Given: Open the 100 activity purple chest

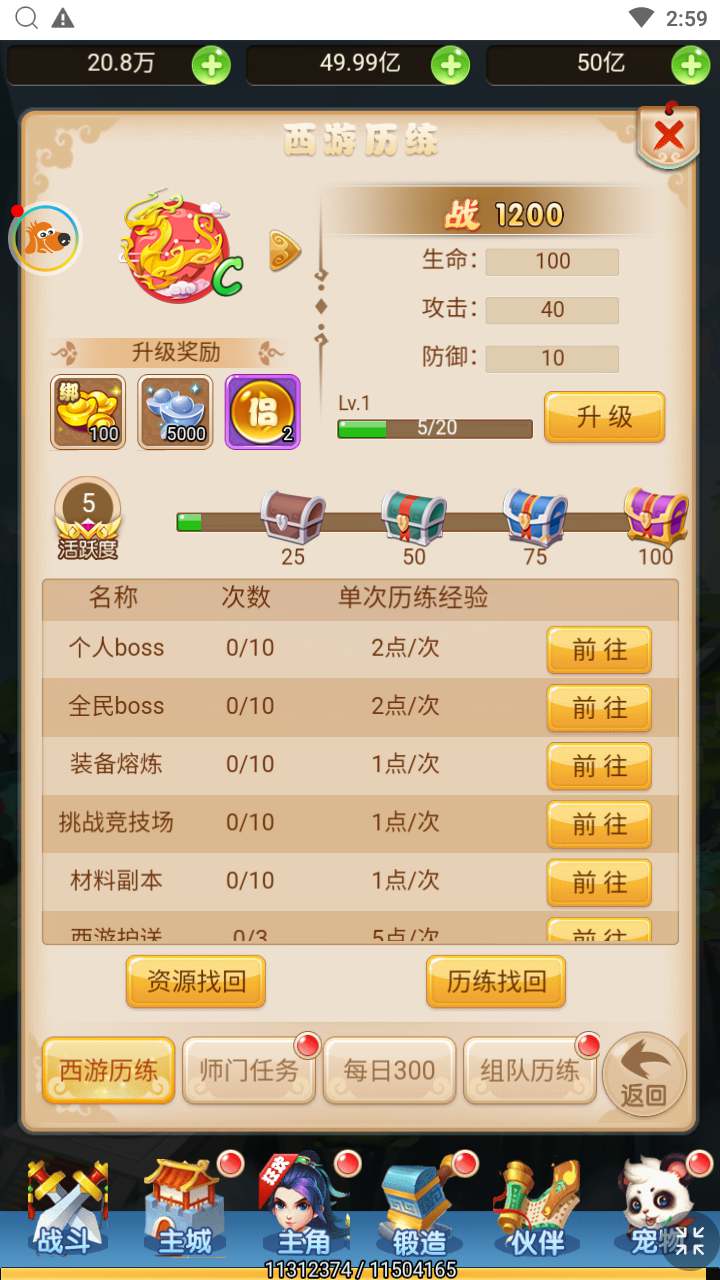Looking at the screenshot, I should pyautogui.click(x=656, y=517).
